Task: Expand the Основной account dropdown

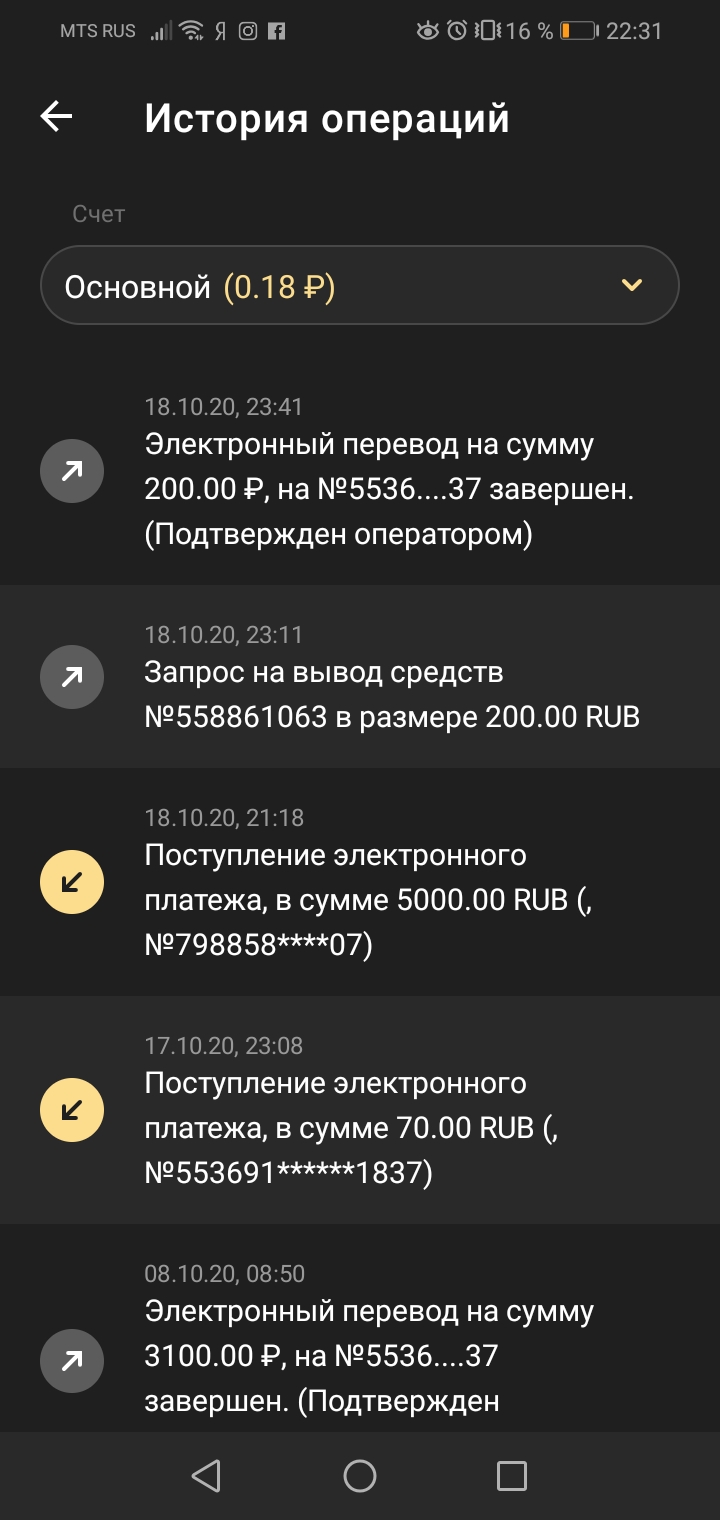Action: pos(360,286)
